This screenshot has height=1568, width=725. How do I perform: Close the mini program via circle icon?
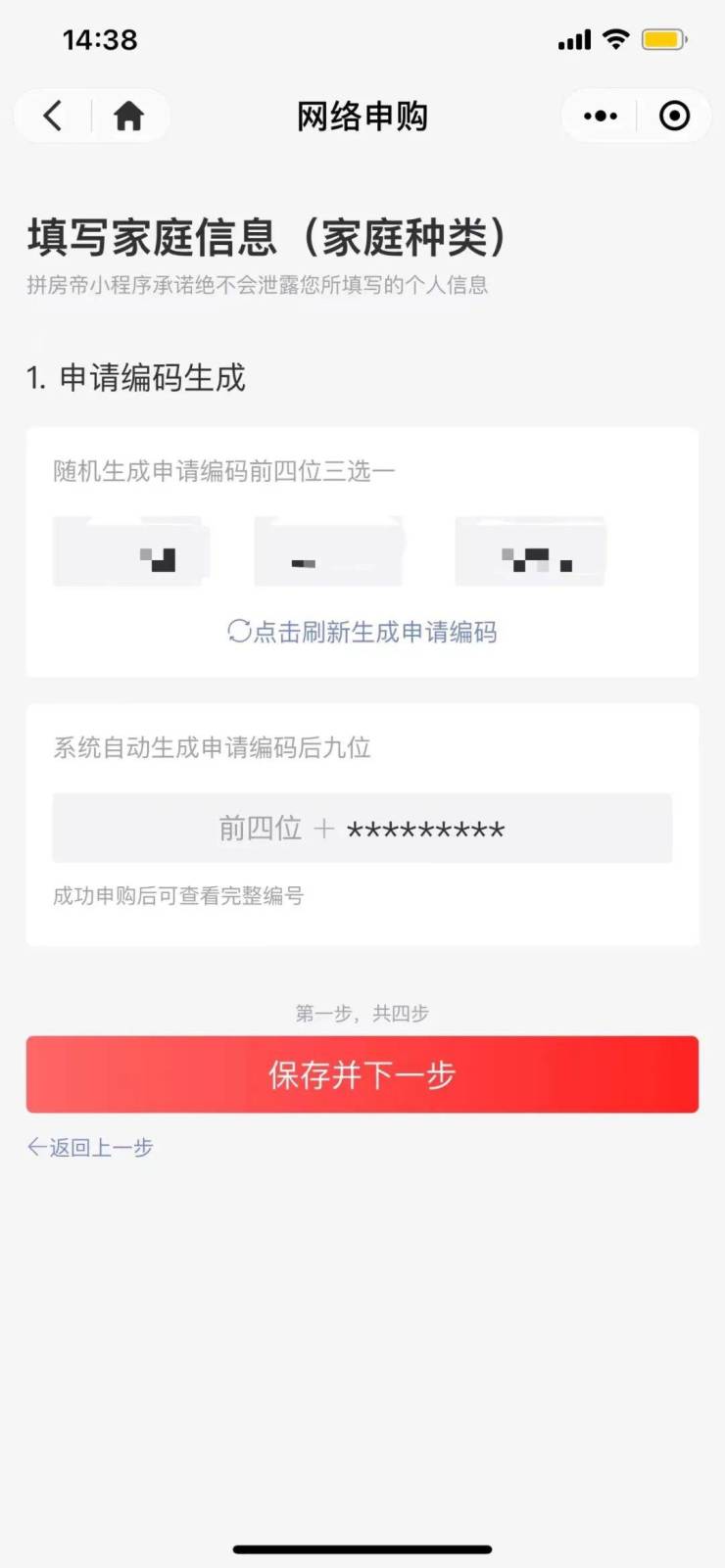(x=674, y=117)
